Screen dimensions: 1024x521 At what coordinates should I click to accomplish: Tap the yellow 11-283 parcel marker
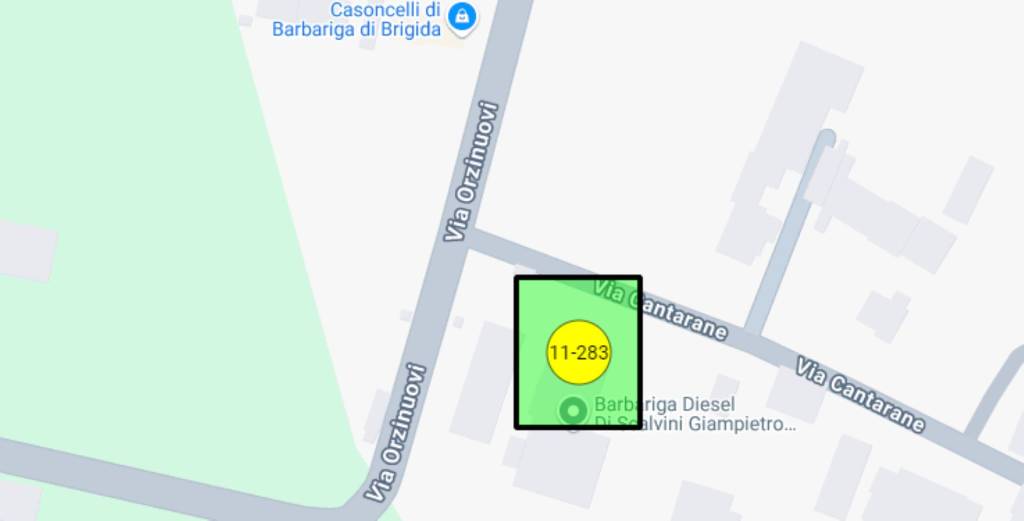coord(578,352)
